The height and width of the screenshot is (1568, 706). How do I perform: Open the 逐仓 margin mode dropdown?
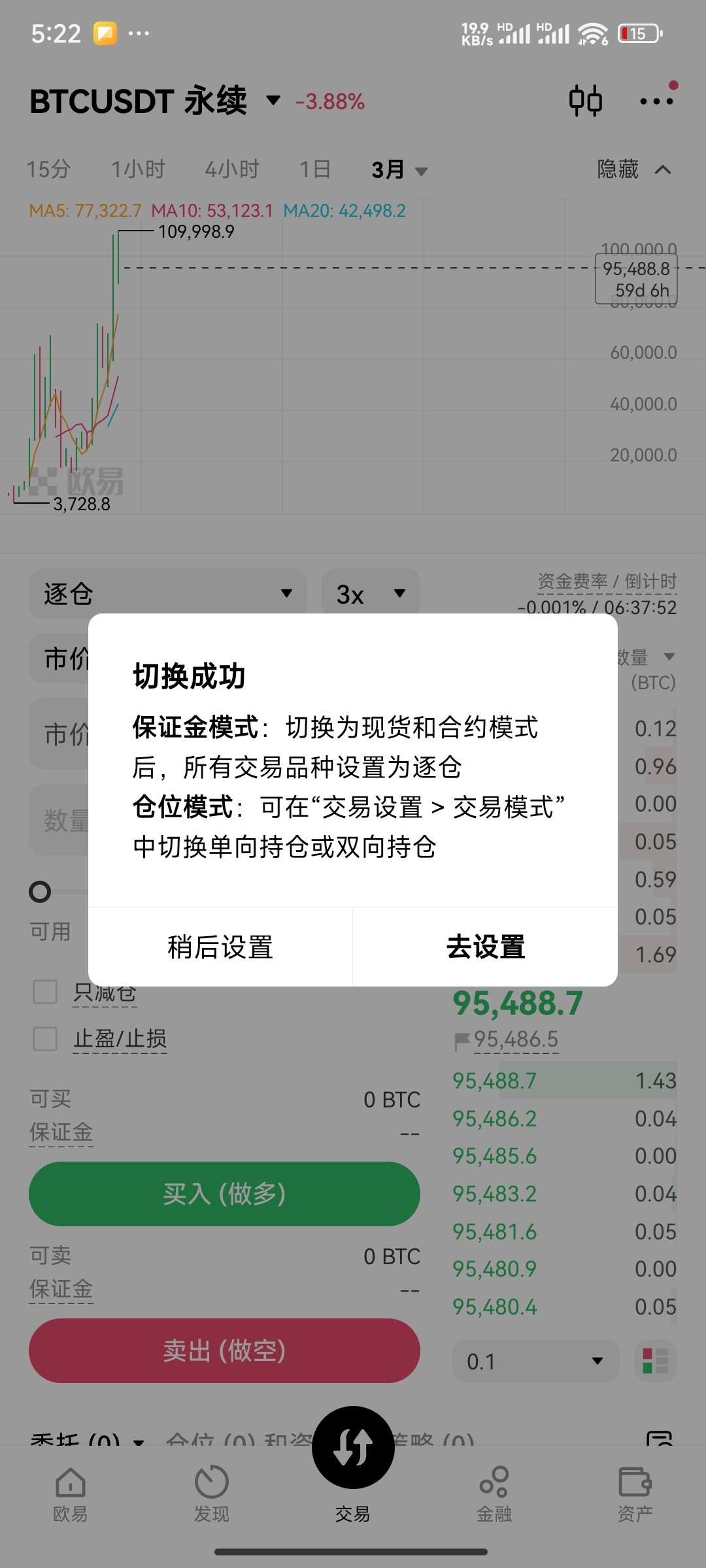pos(167,593)
